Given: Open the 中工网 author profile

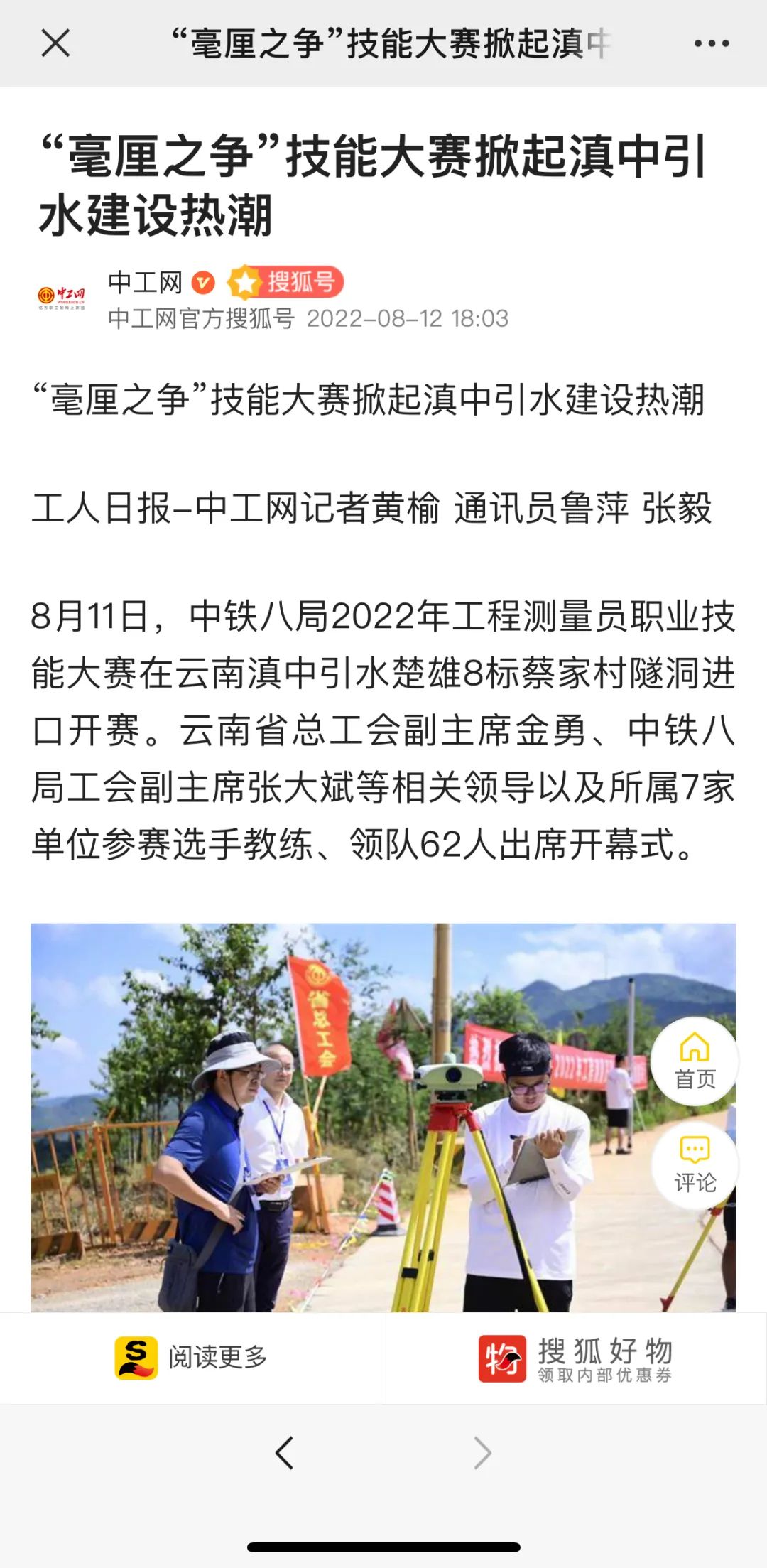Looking at the screenshot, I should (145, 283).
